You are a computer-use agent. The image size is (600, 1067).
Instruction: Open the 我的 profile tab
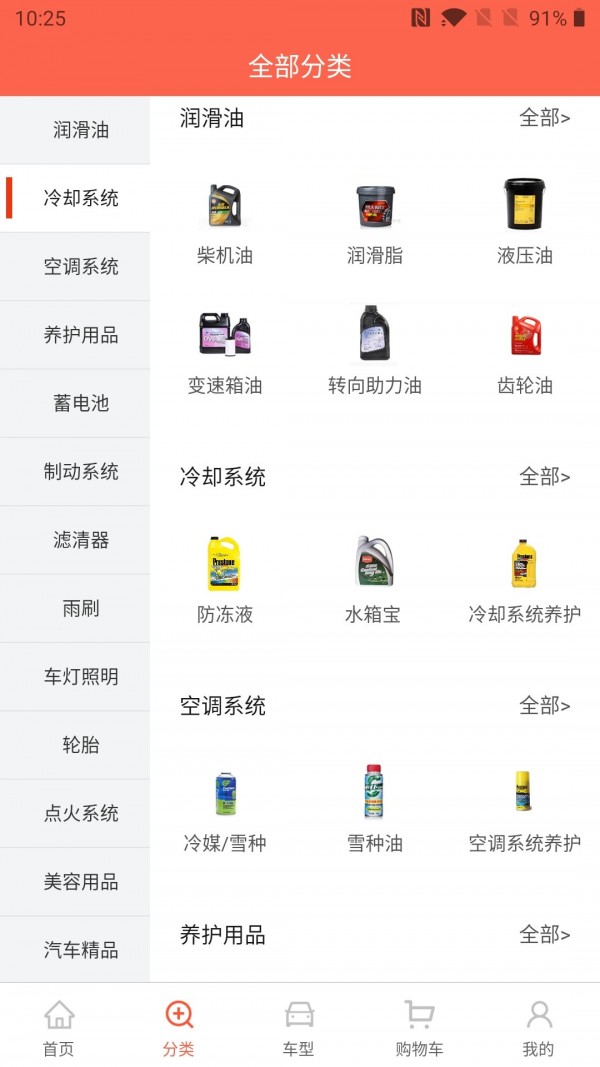click(x=538, y=1028)
